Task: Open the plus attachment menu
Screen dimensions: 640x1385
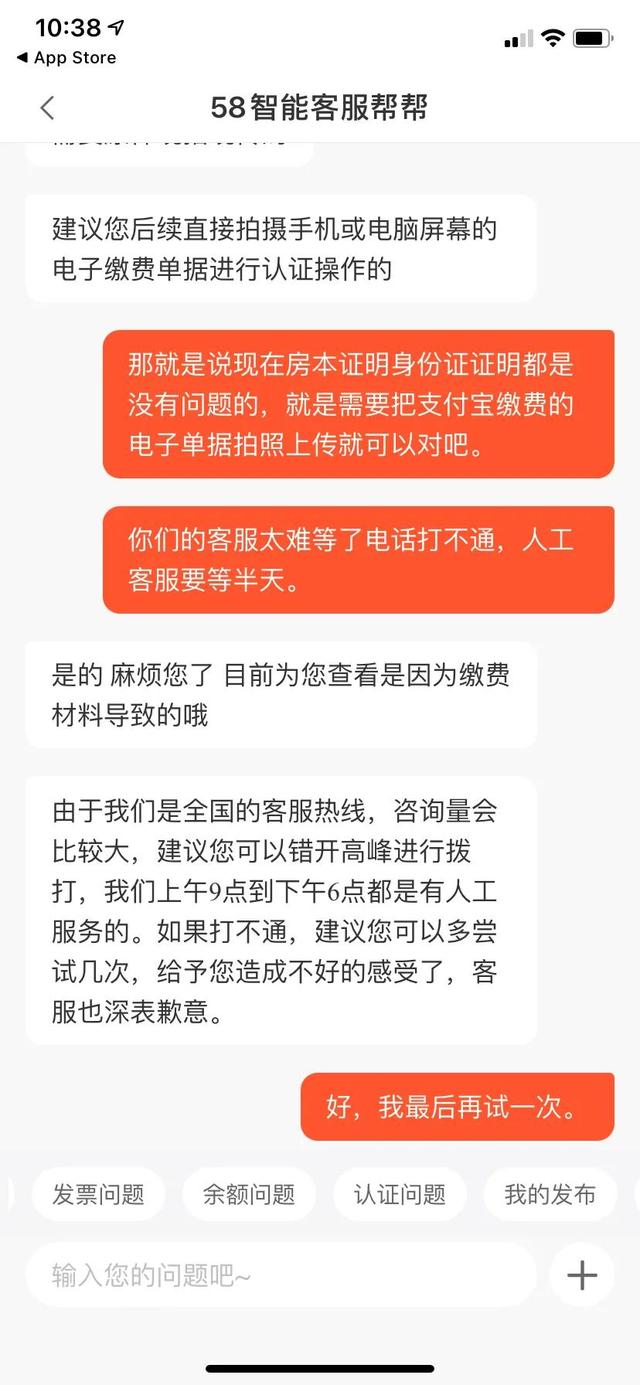Action: tap(582, 1275)
